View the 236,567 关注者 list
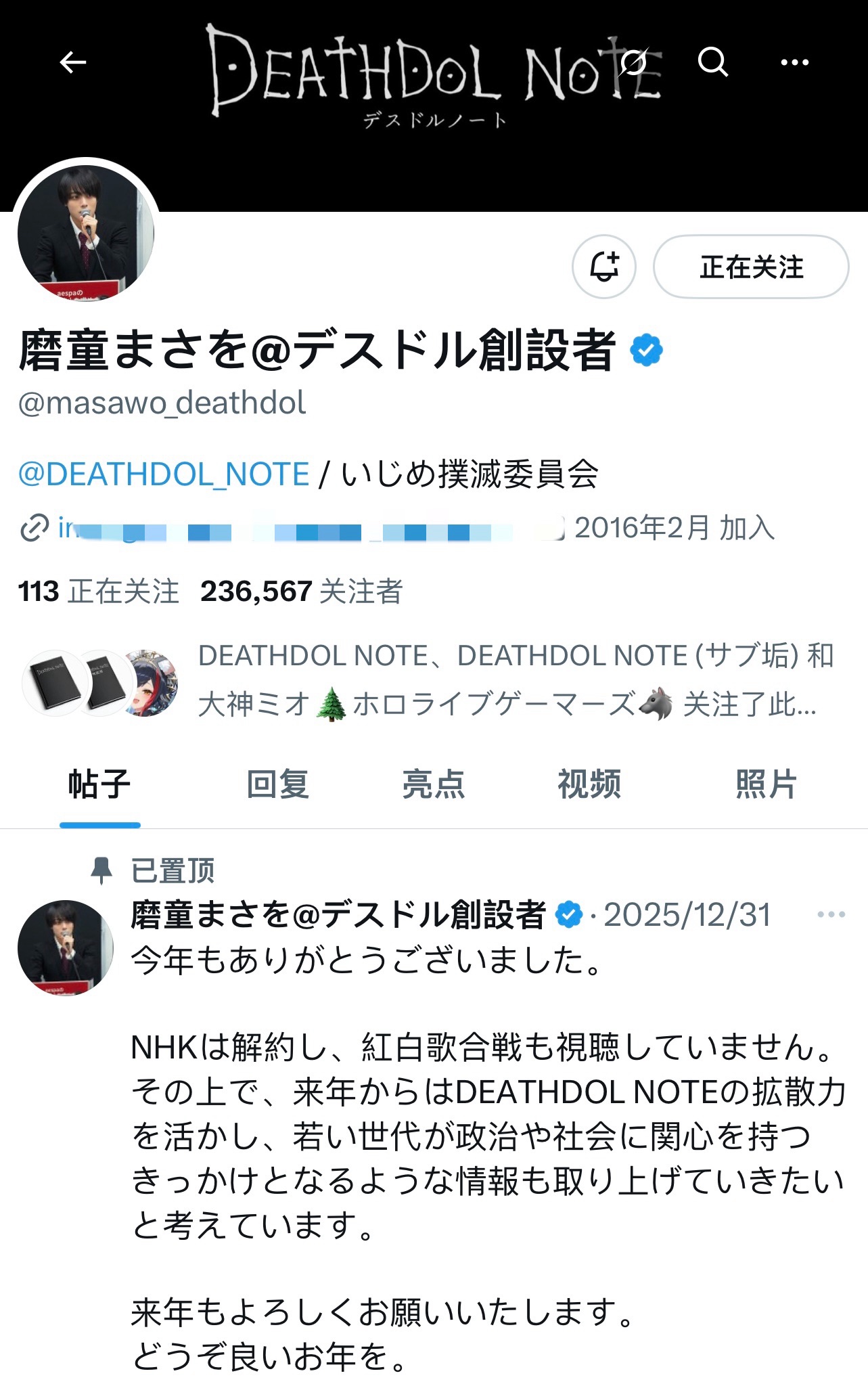 [x=302, y=591]
